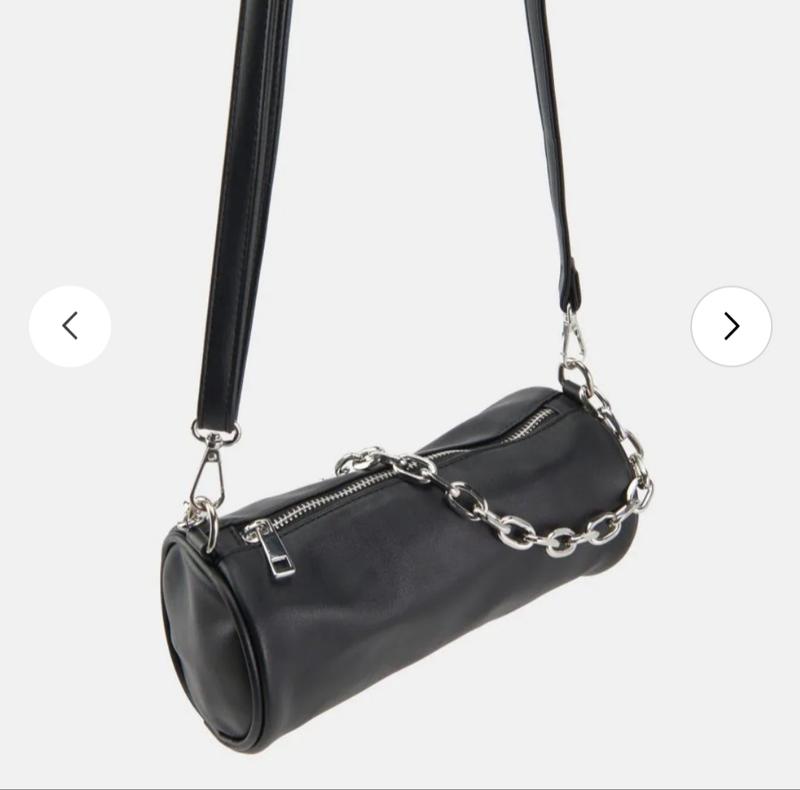Go to the previous product image
800x790 pixels.
(x=69, y=326)
